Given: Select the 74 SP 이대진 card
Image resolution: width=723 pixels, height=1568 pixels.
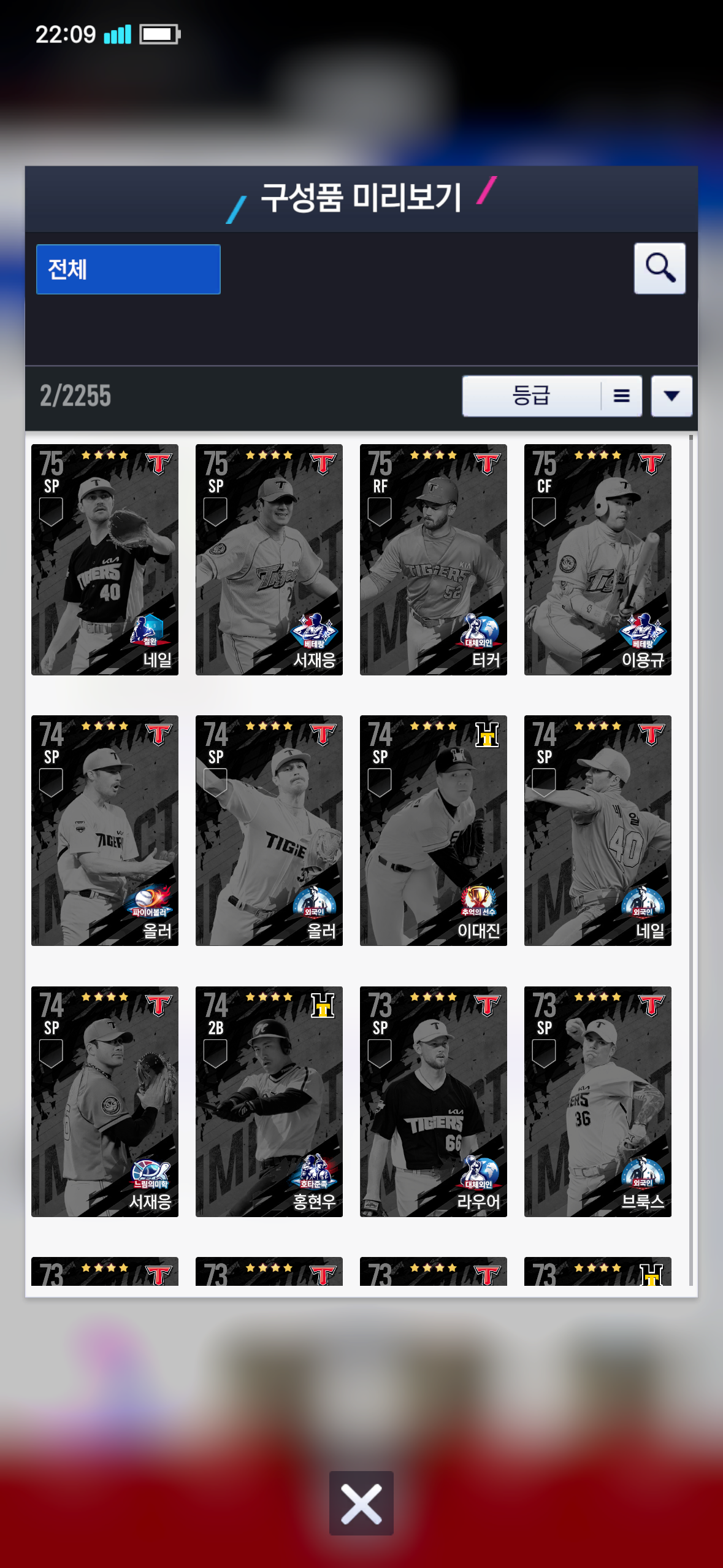Looking at the screenshot, I should point(434,830).
